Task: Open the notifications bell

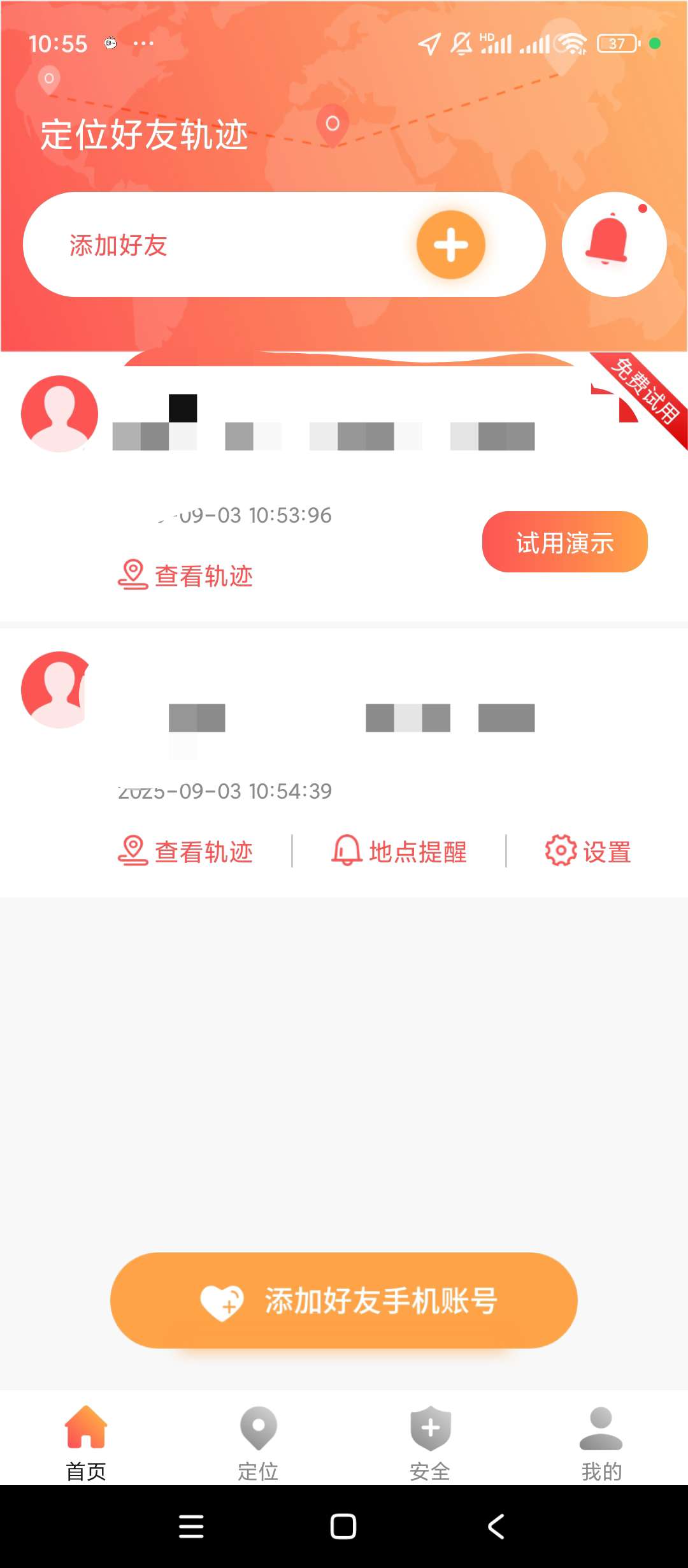Action: click(613, 244)
